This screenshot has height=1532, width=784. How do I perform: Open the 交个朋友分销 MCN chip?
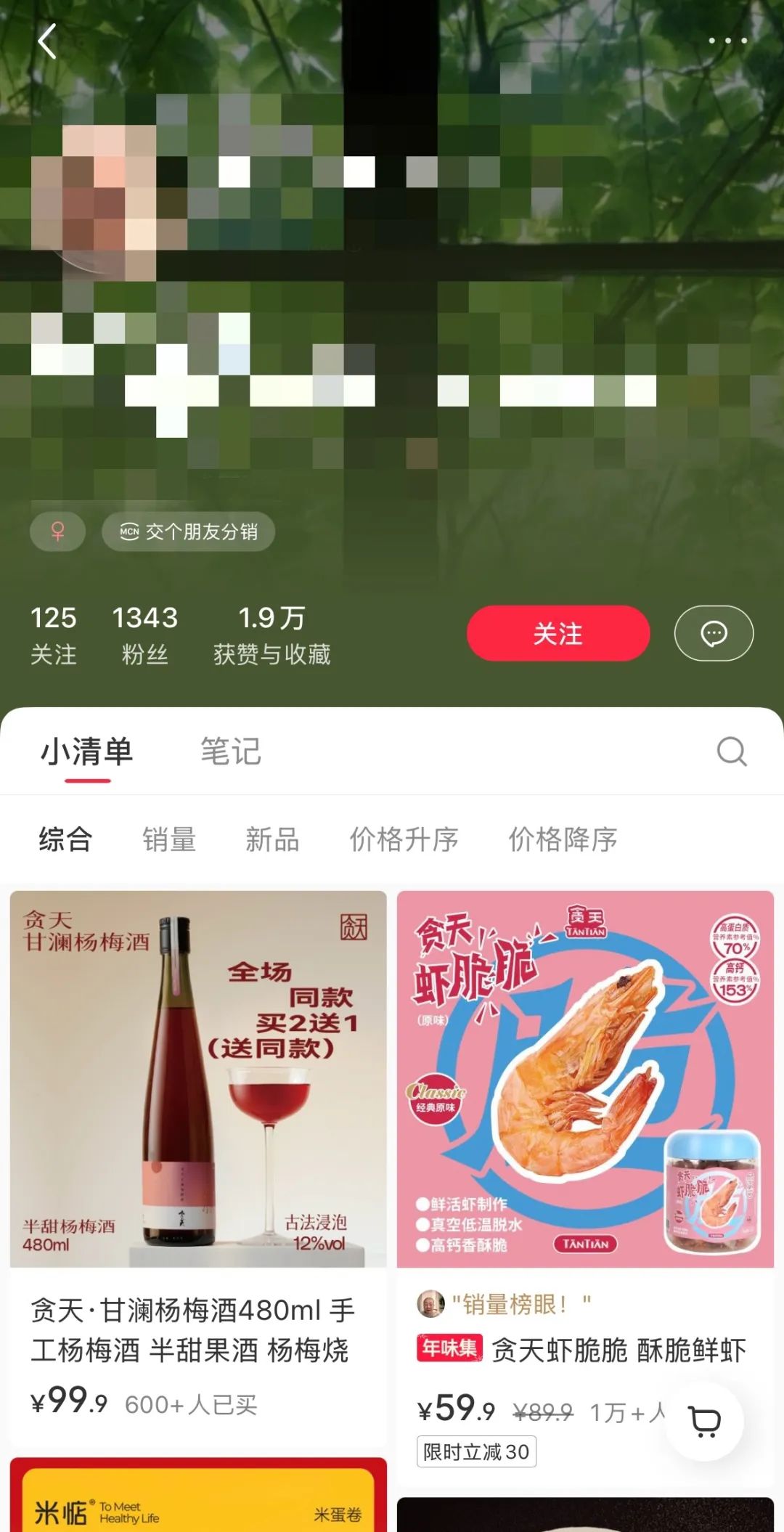[189, 531]
